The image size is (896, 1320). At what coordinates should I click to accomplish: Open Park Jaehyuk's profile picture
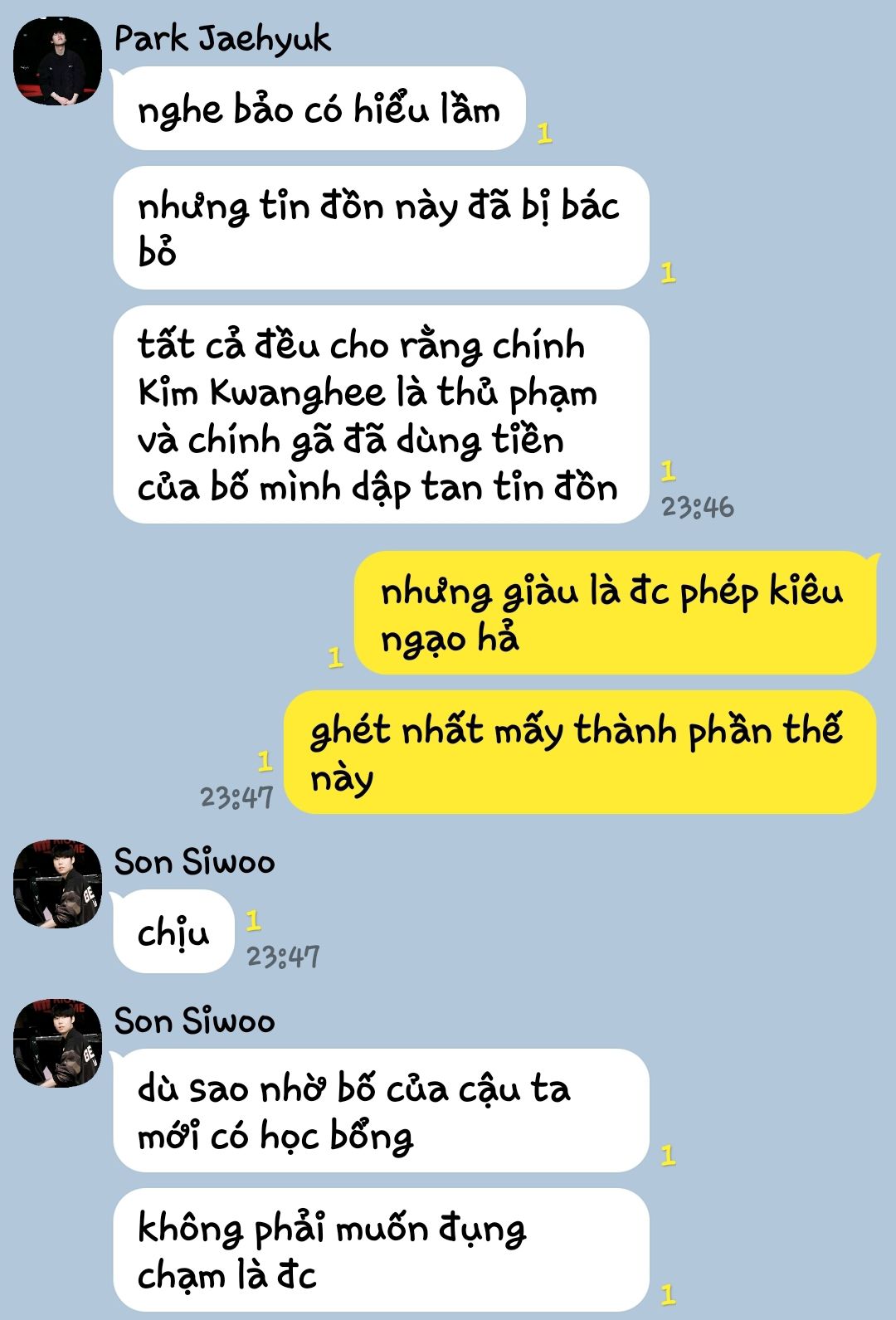(x=57, y=61)
